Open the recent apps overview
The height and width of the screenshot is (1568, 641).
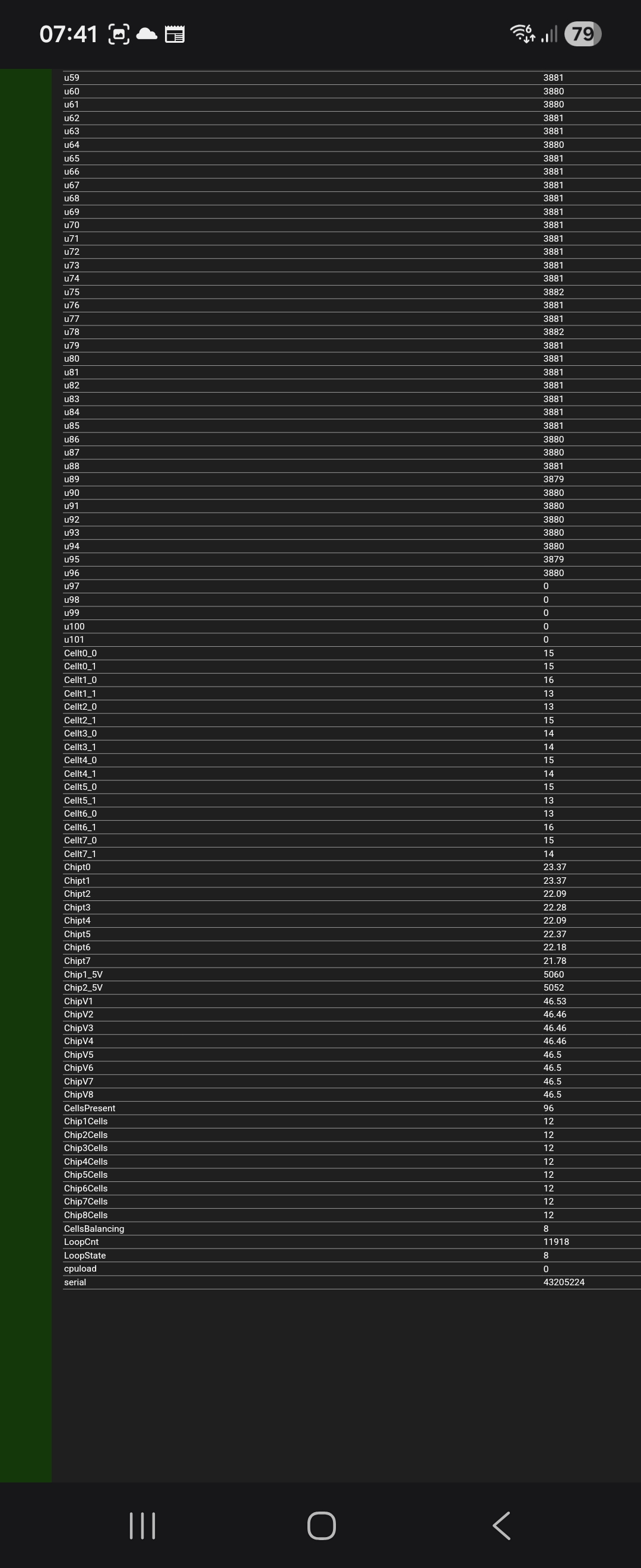click(x=142, y=1525)
